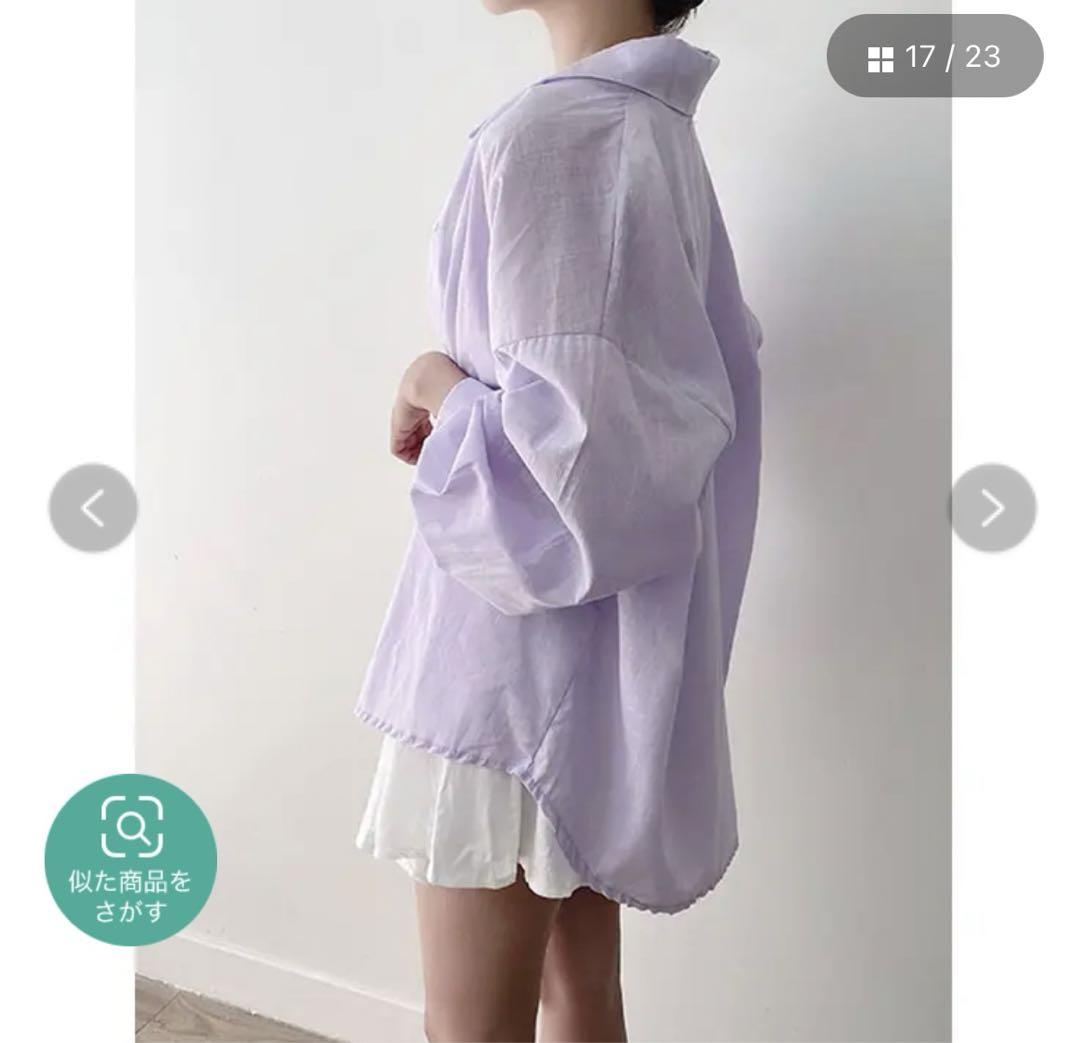Go to the next product image
1080x1043 pixels.
992,508
